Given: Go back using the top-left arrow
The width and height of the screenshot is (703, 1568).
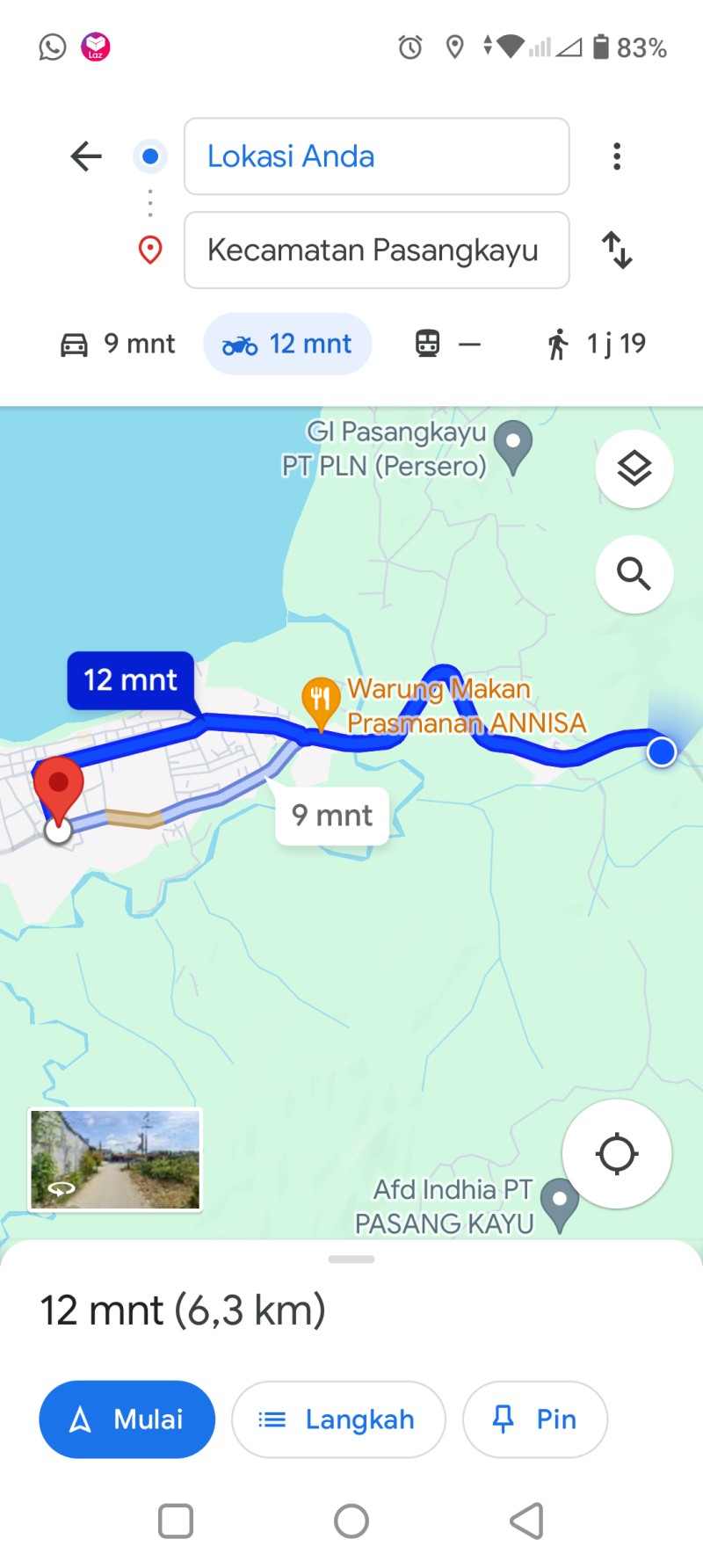Looking at the screenshot, I should tap(86, 156).
